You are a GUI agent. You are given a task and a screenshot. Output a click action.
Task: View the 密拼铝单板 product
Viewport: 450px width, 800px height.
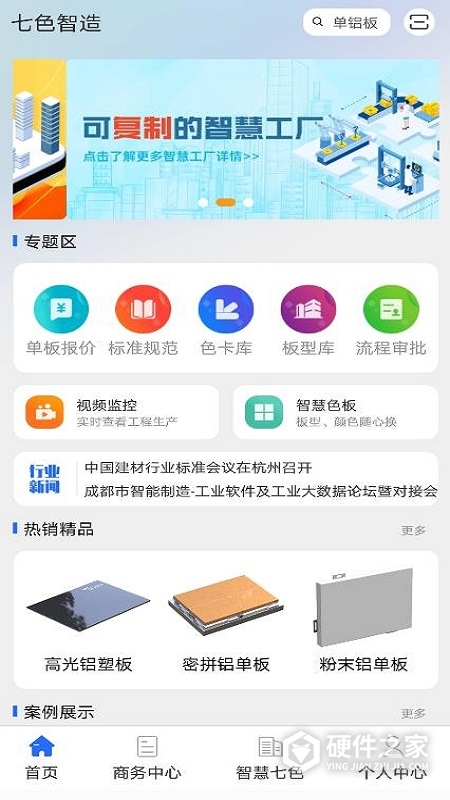coord(226,620)
